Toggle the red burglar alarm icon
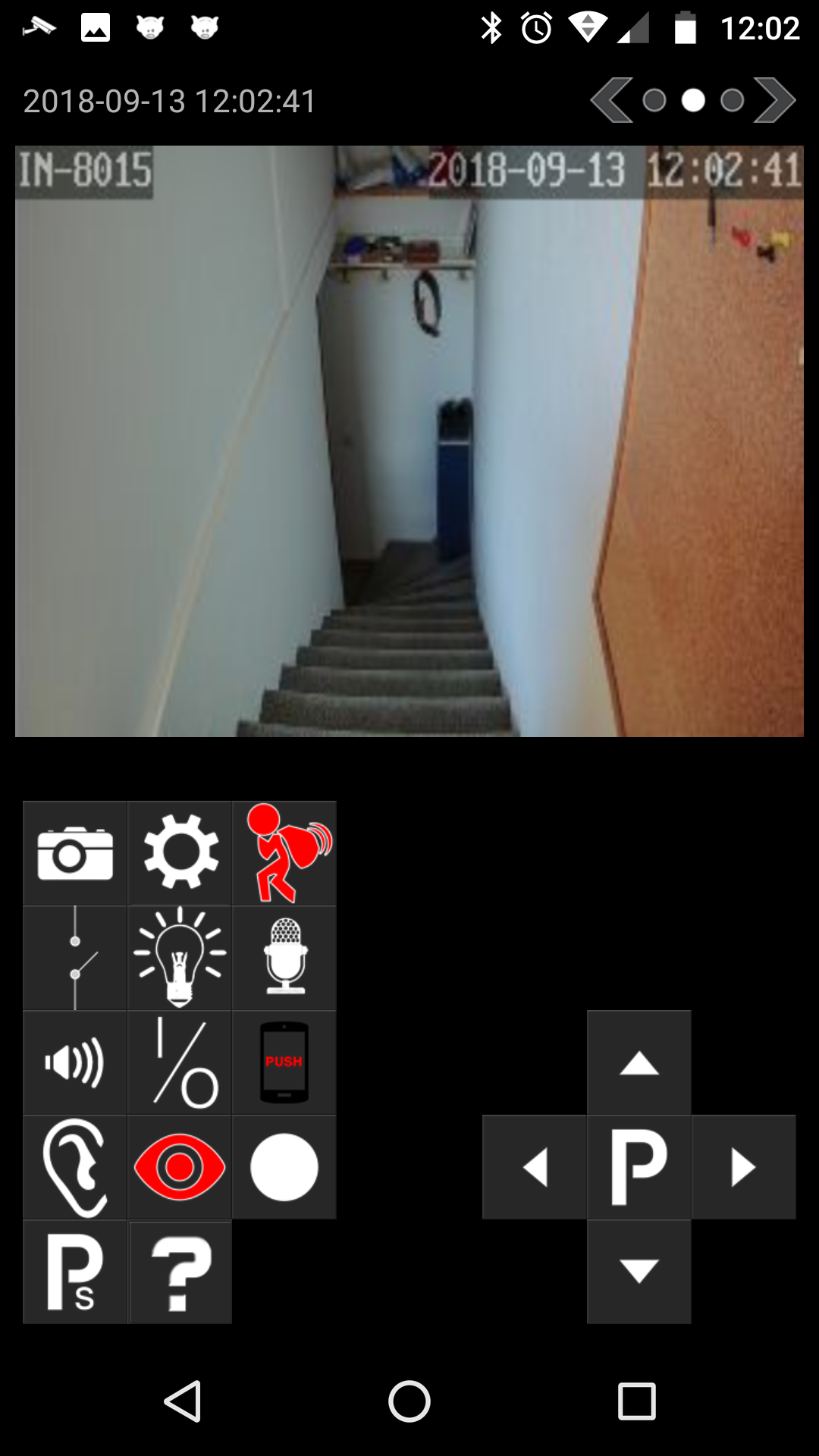819x1456 pixels. tap(284, 853)
